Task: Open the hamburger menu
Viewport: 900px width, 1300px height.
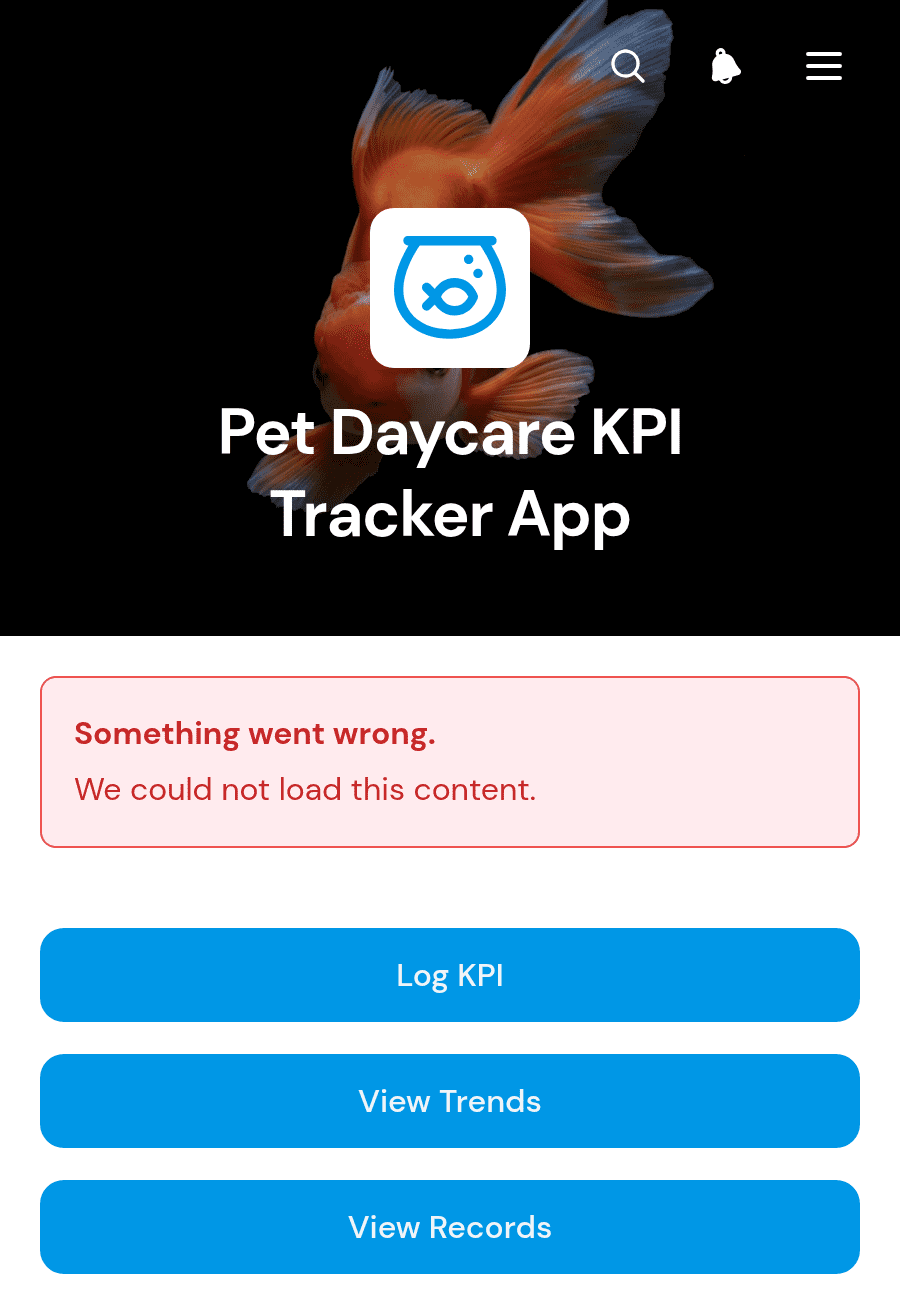Action: 824,67
